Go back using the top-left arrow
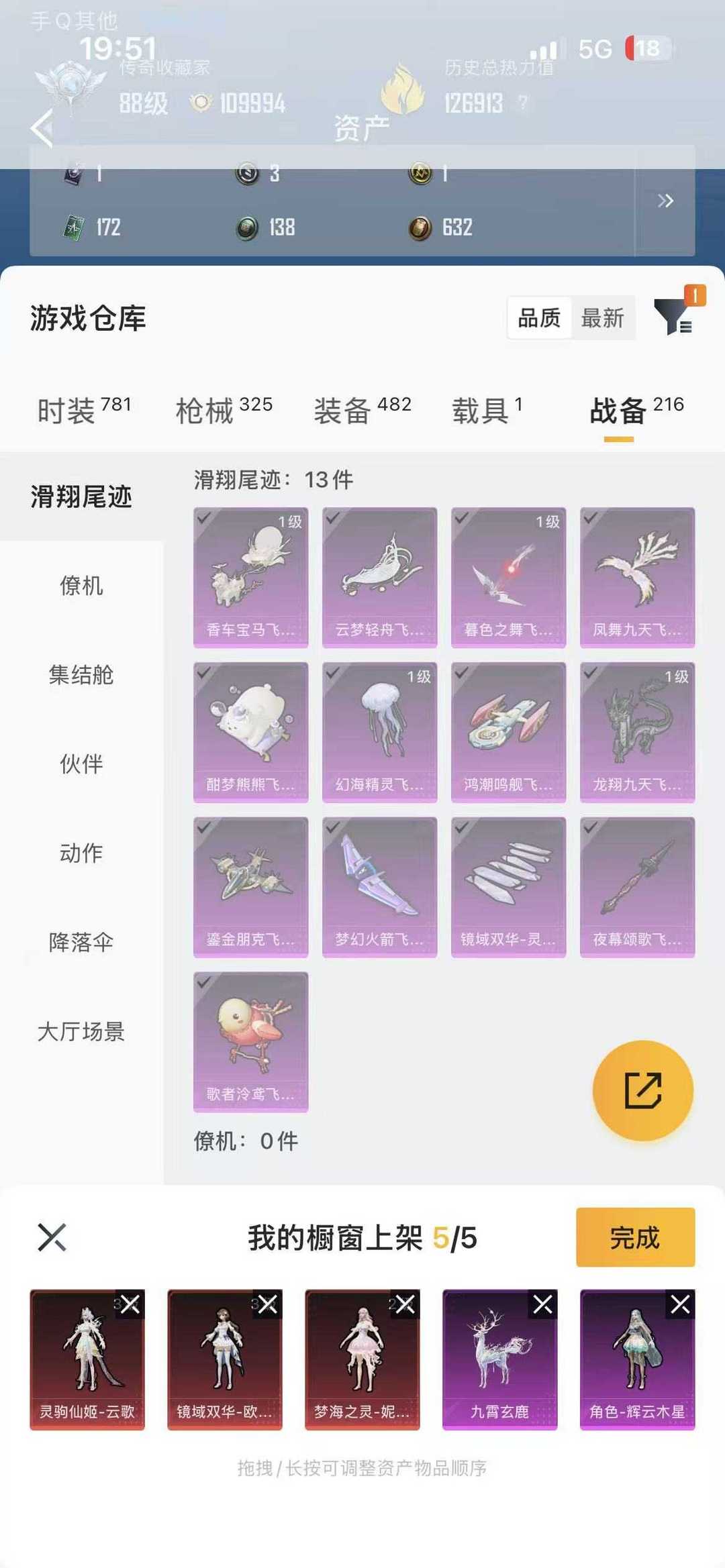The width and height of the screenshot is (725, 1568). 42,128
